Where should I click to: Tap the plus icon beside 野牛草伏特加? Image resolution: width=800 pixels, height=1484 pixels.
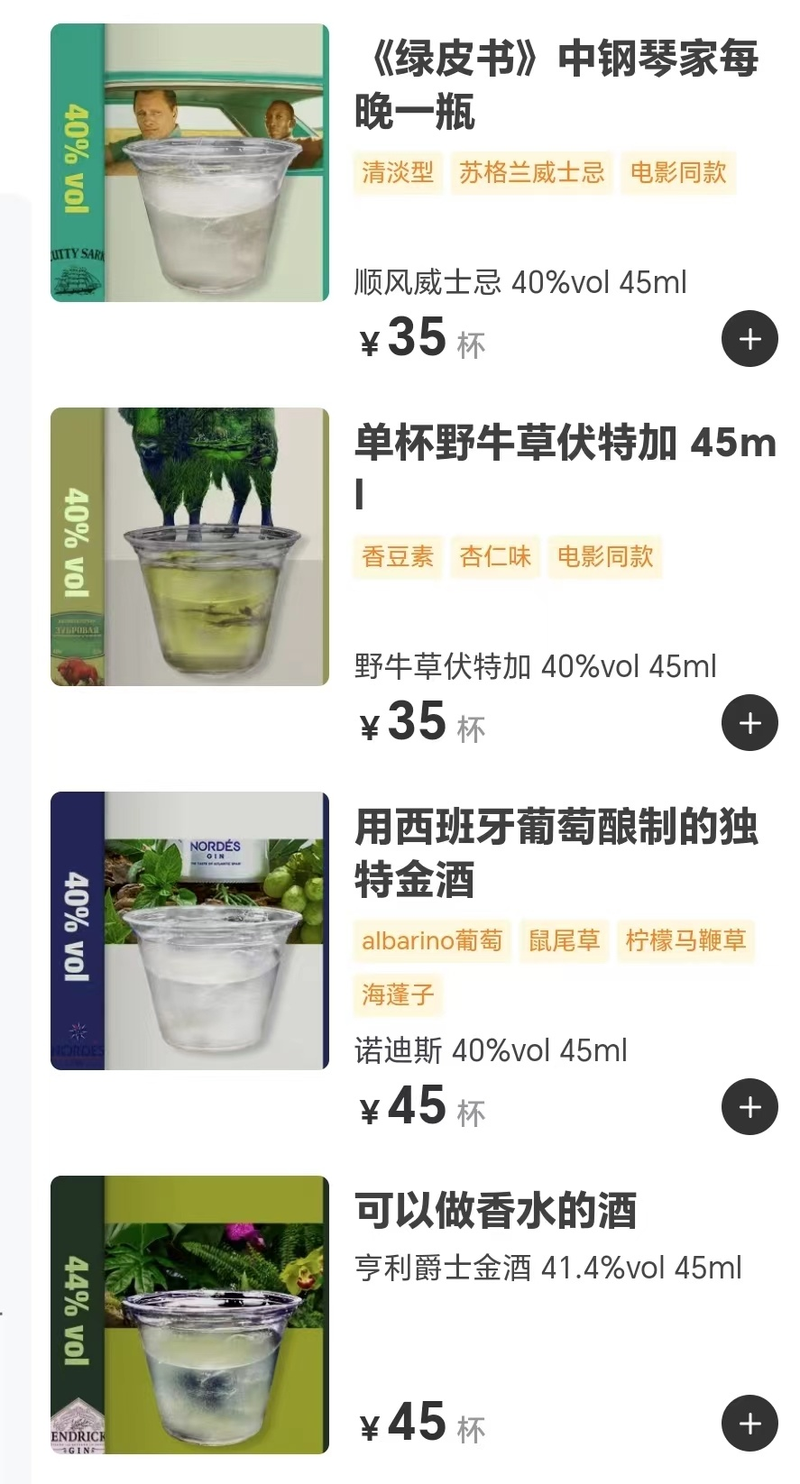[749, 722]
